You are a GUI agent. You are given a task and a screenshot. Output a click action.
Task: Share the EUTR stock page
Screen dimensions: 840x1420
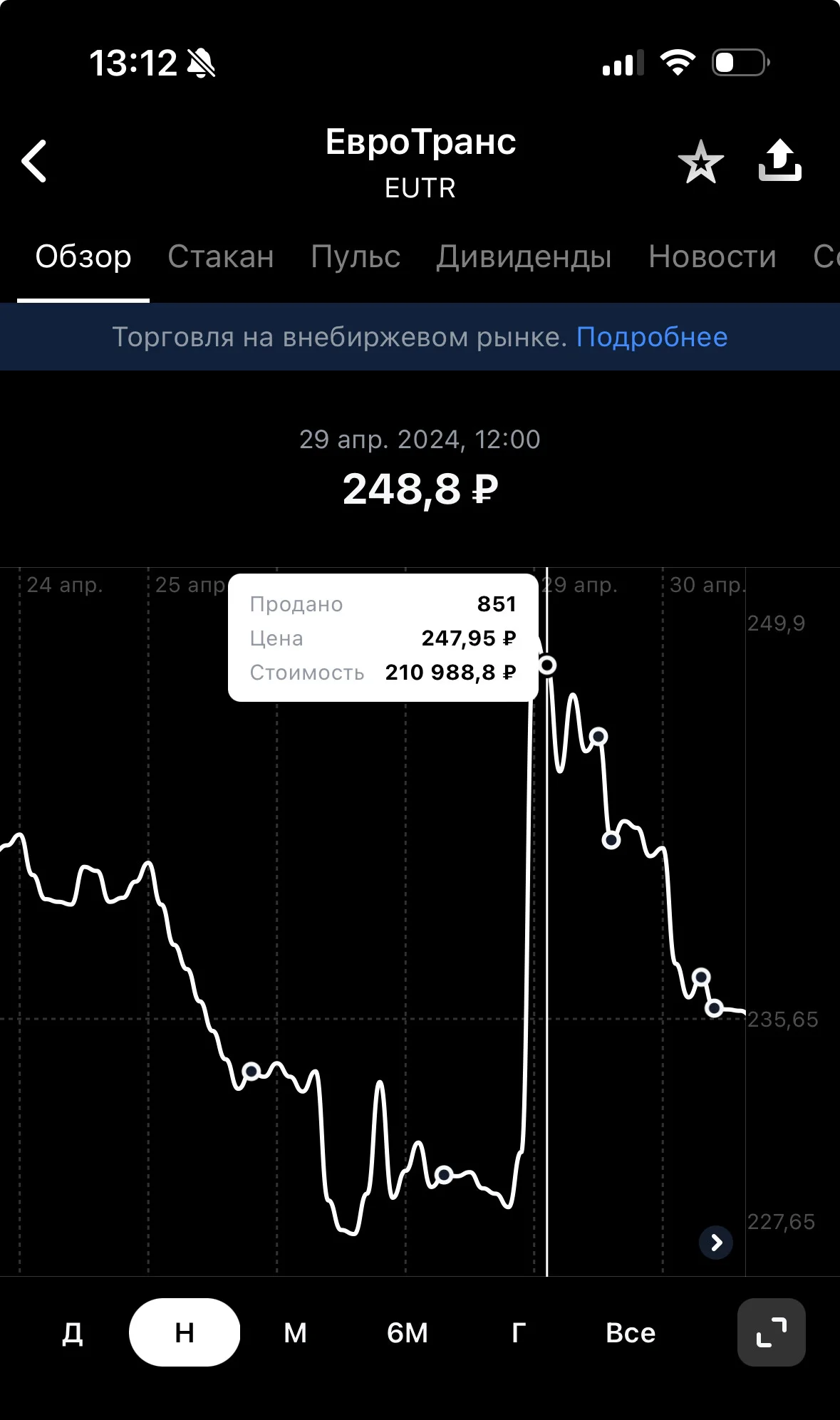coord(780,160)
